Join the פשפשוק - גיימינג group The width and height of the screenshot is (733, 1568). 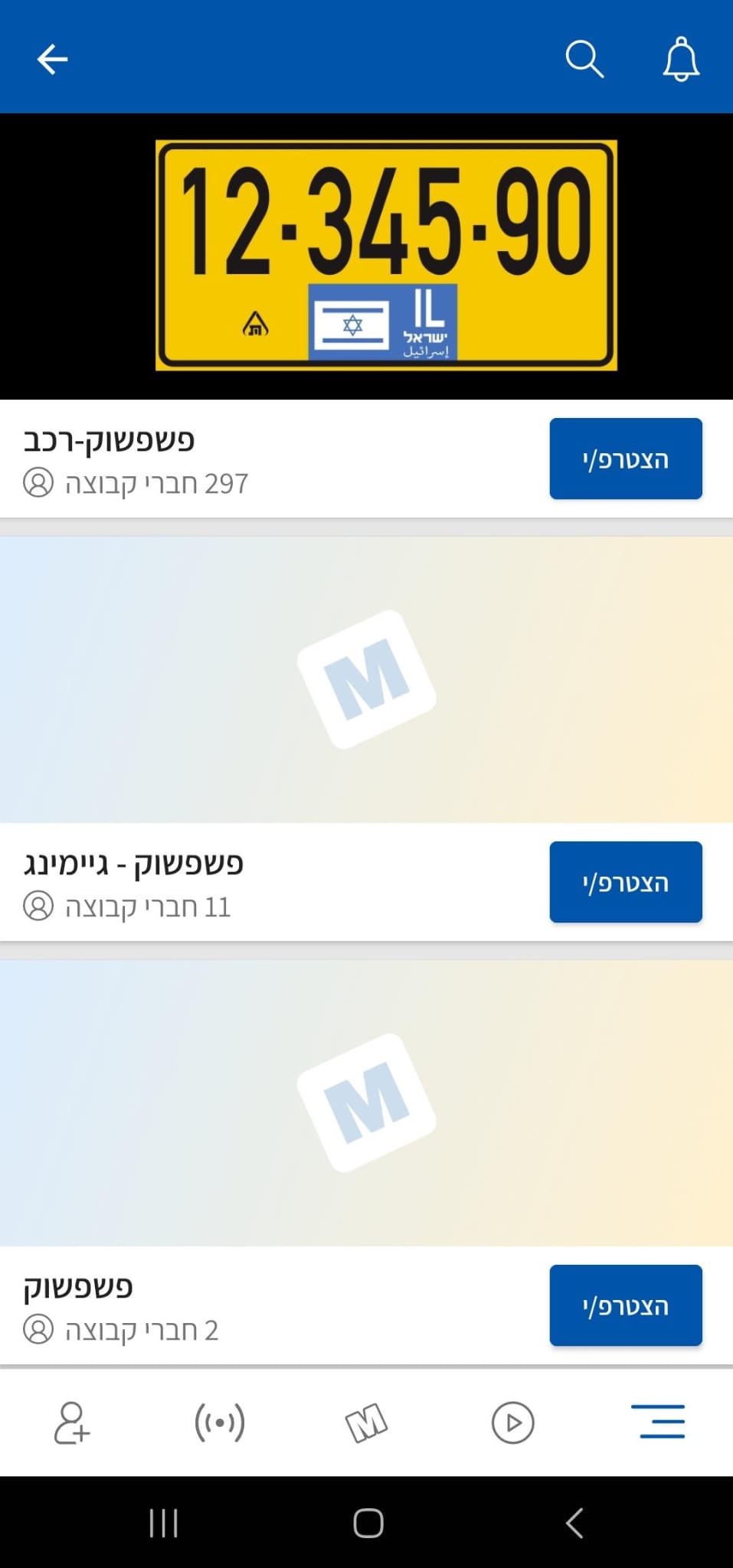(626, 882)
